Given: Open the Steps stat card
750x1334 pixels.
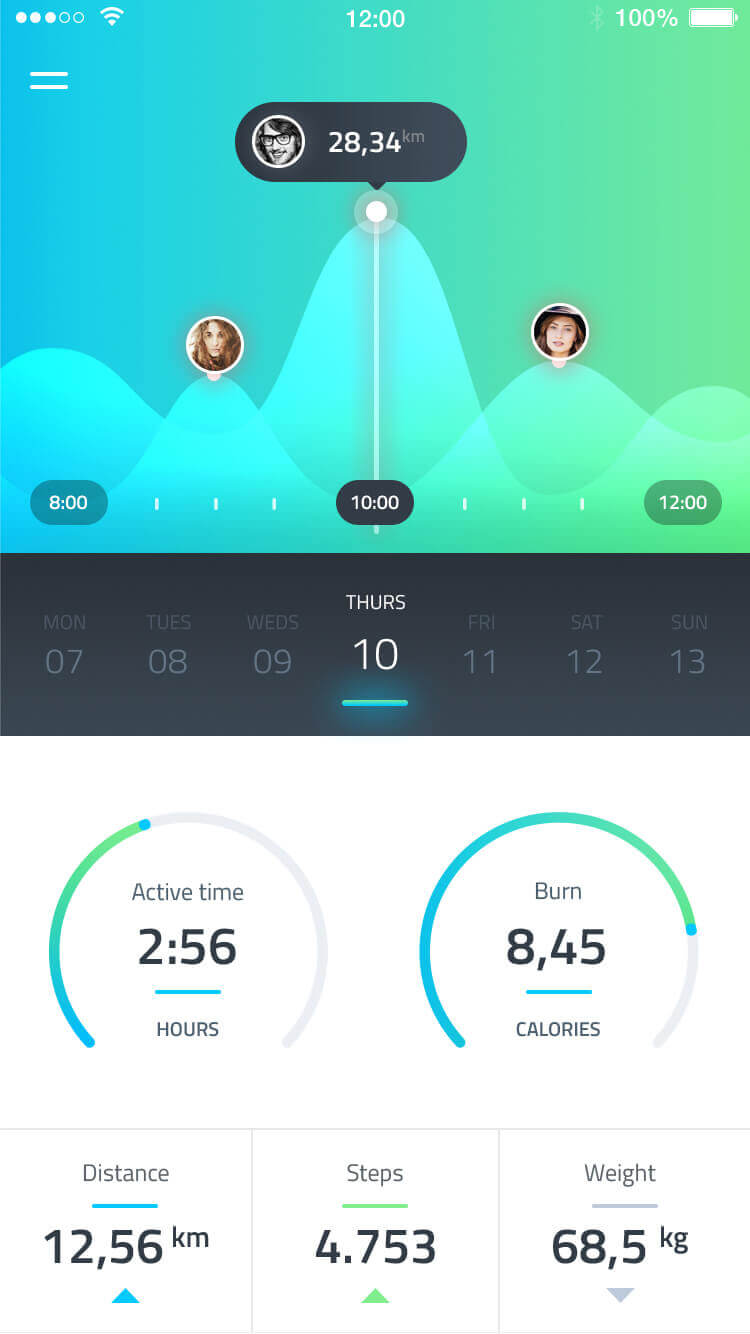Looking at the screenshot, I should [x=375, y=1232].
